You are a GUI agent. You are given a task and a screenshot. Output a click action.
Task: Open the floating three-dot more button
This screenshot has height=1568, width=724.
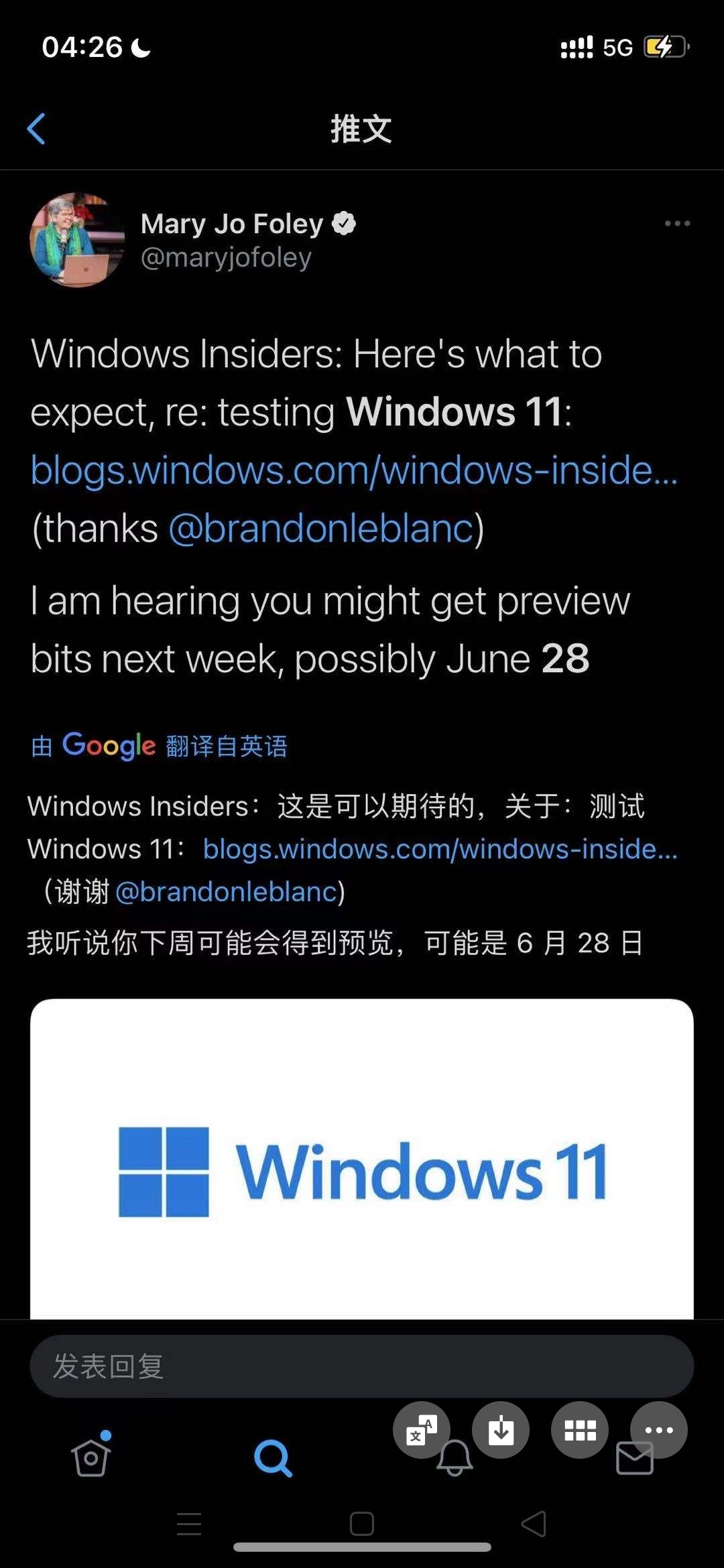(659, 1430)
